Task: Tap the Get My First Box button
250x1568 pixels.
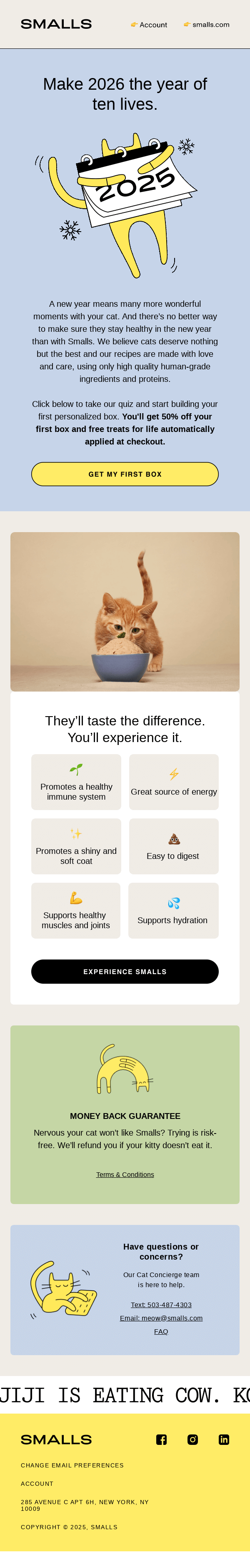Action: pyautogui.click(x=125, y=474)
